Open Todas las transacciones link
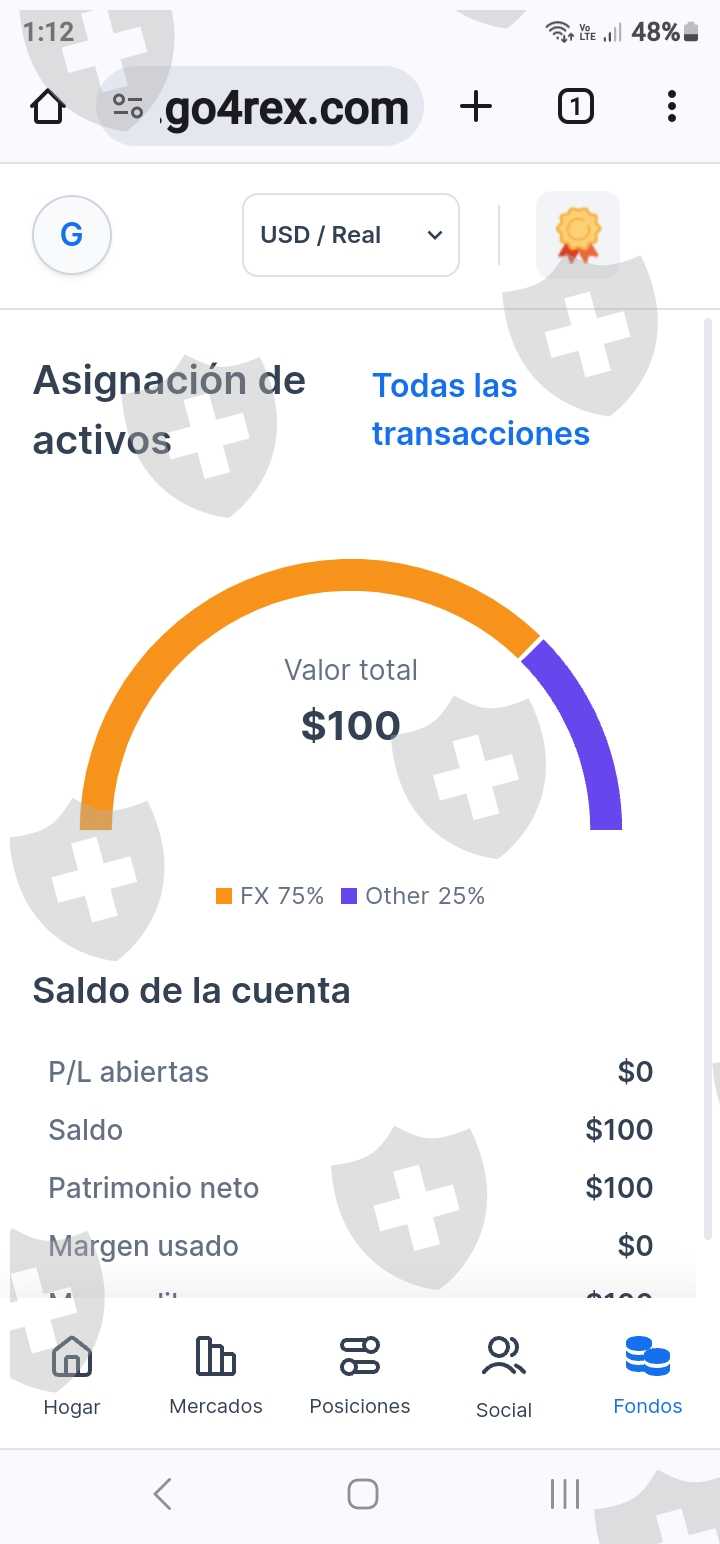Screen dimensions: 720x1544 tap(481, 410)
